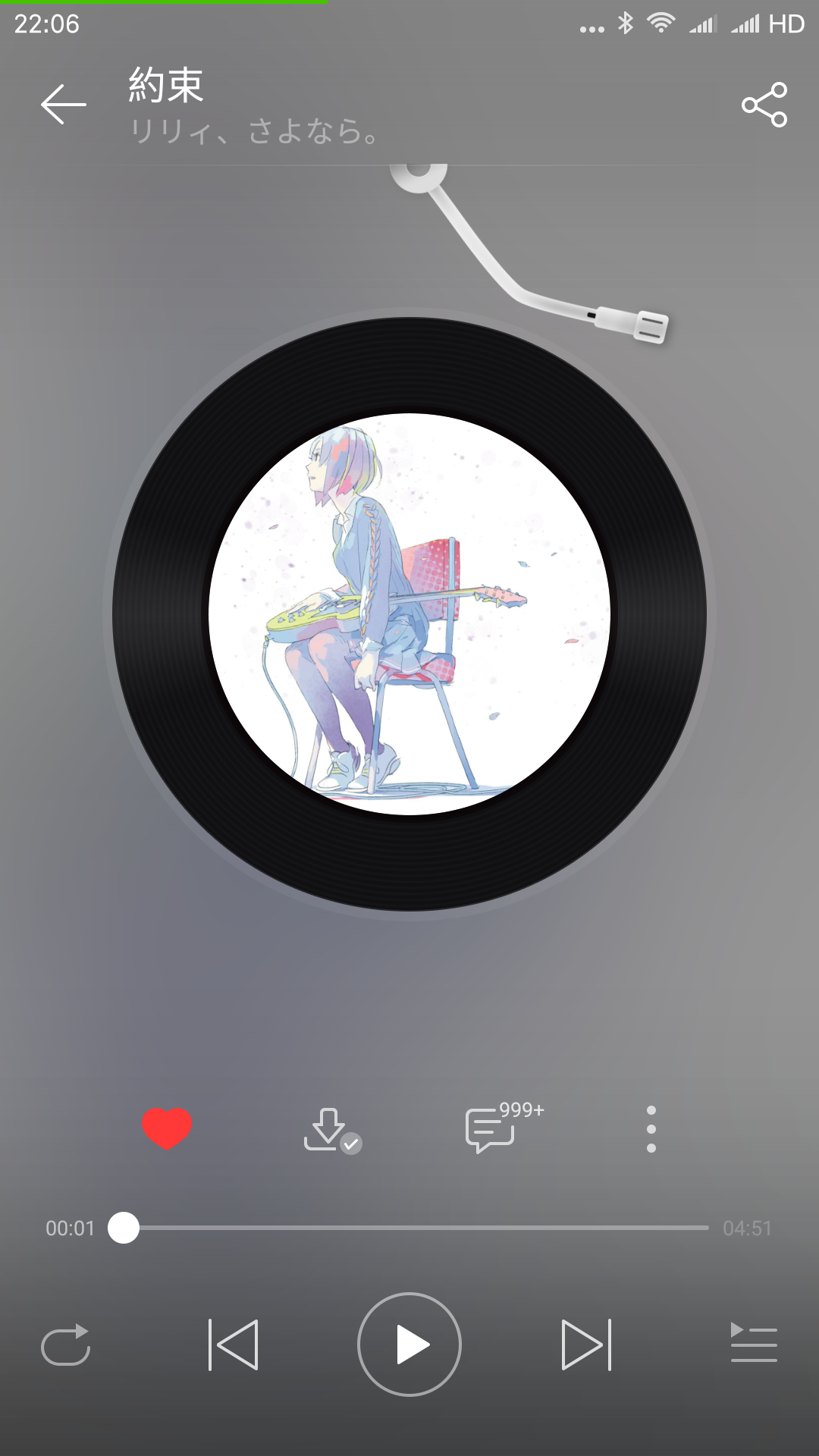Viewport: 819px width, 1456px height.
Task: Skip to the previous track
Action: [234, 1345]
